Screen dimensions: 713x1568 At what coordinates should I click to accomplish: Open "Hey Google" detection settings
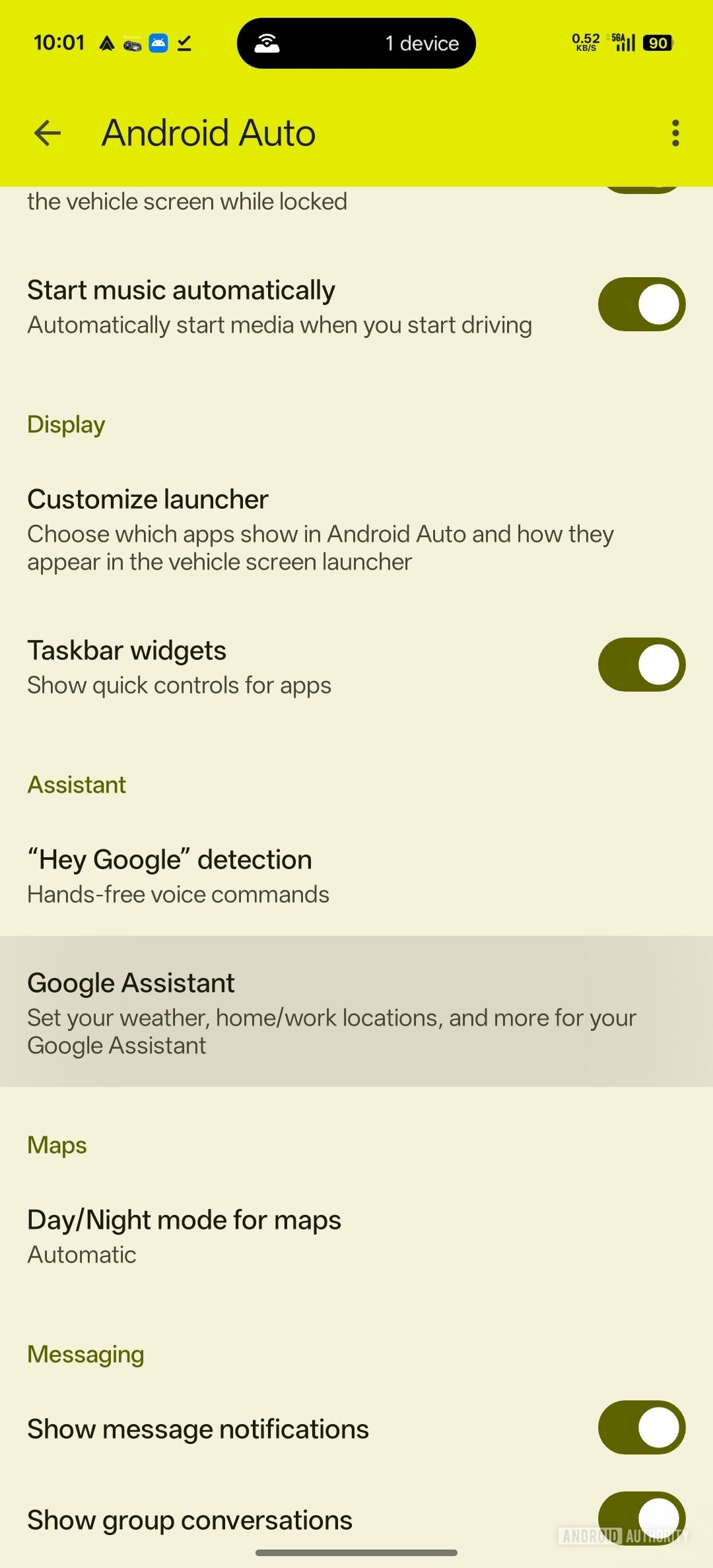click(x=178, y=876)
